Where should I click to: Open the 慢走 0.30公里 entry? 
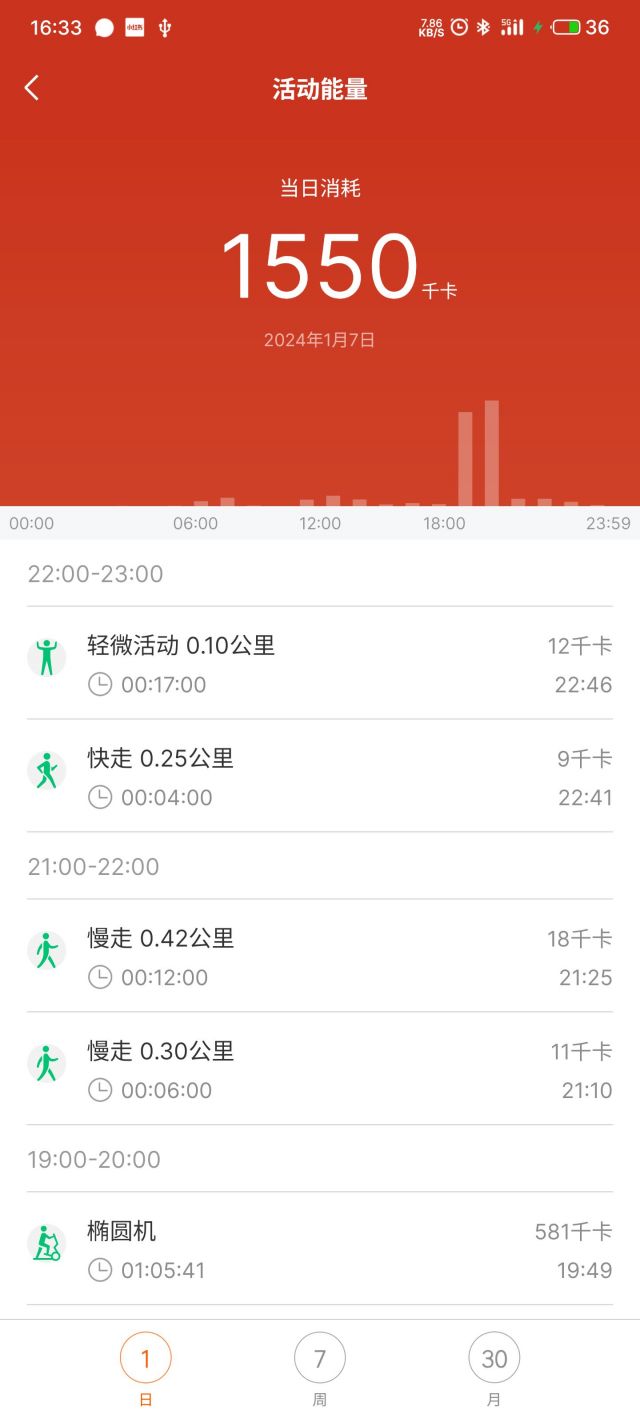tap(320, 1070)
